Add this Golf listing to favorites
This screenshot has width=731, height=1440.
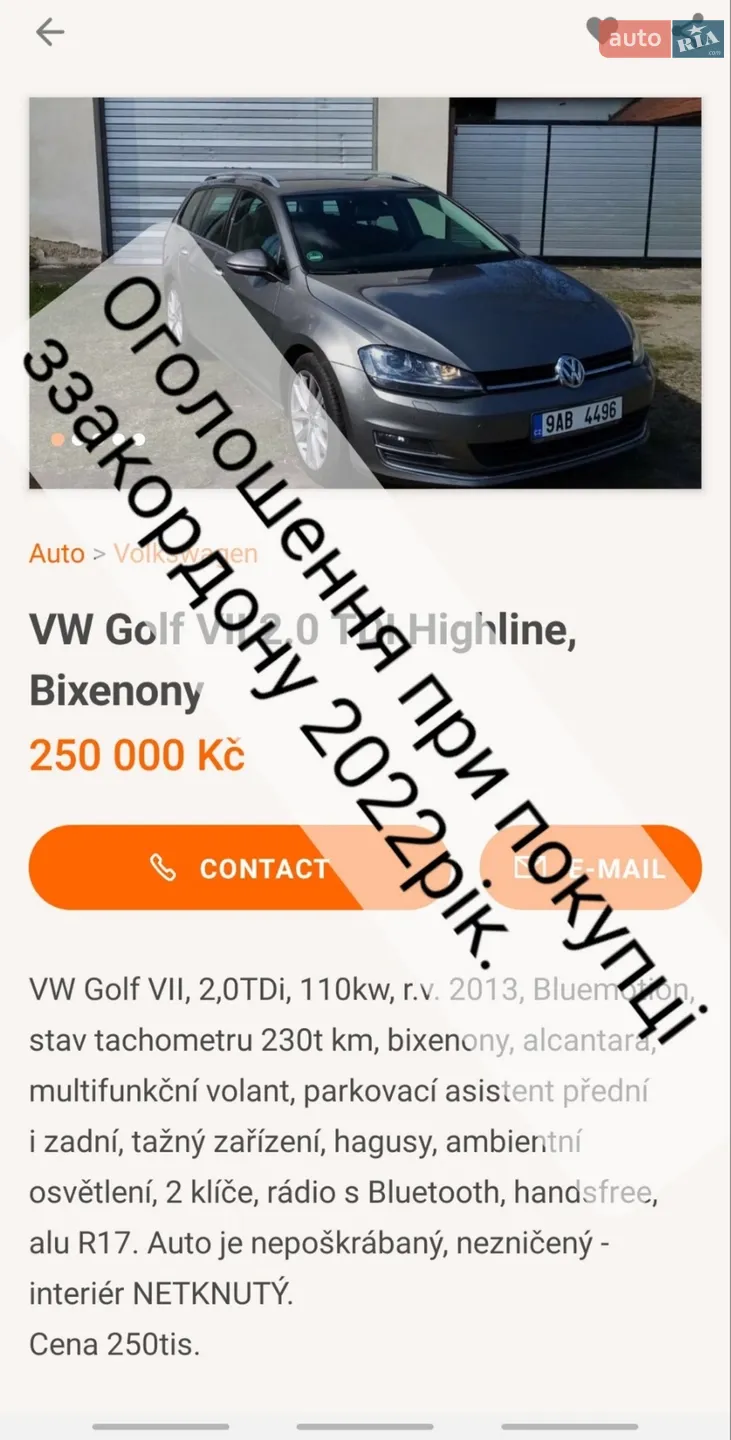click(x=603, y=31)
